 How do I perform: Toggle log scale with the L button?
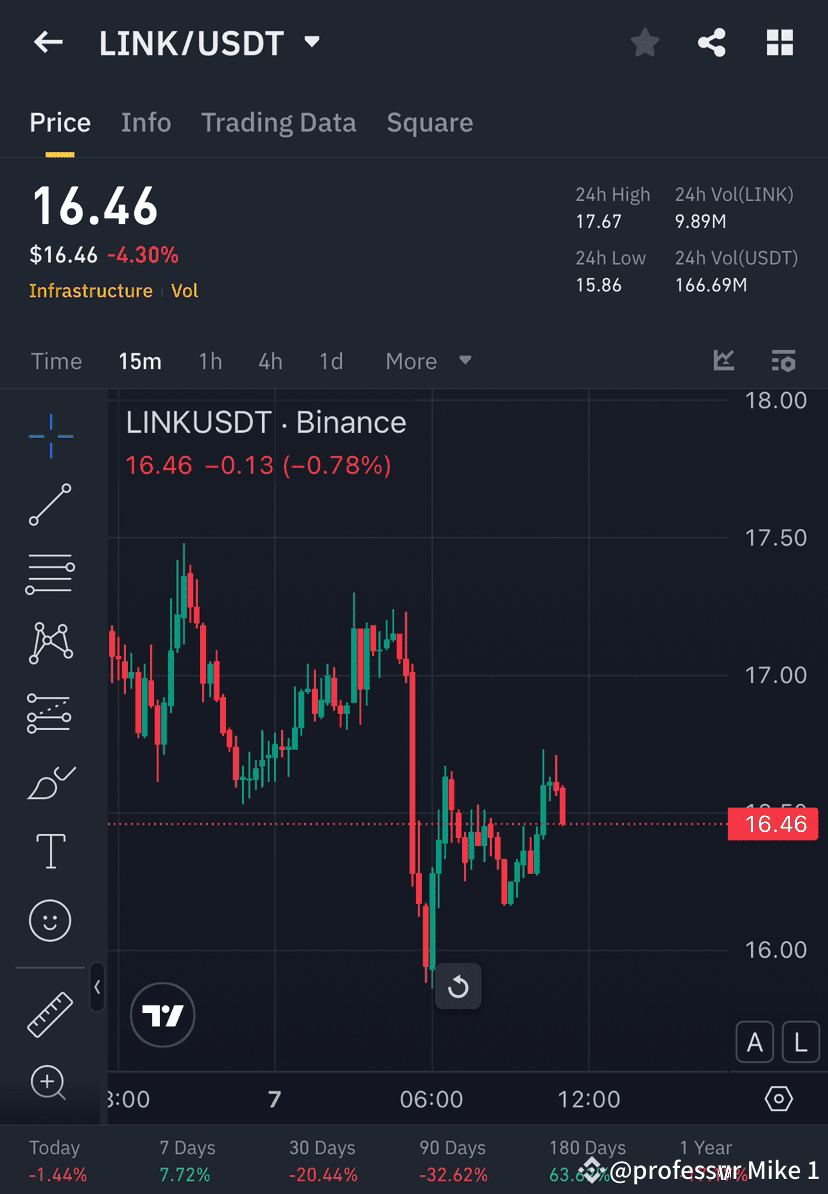[x=801, y=1042]
